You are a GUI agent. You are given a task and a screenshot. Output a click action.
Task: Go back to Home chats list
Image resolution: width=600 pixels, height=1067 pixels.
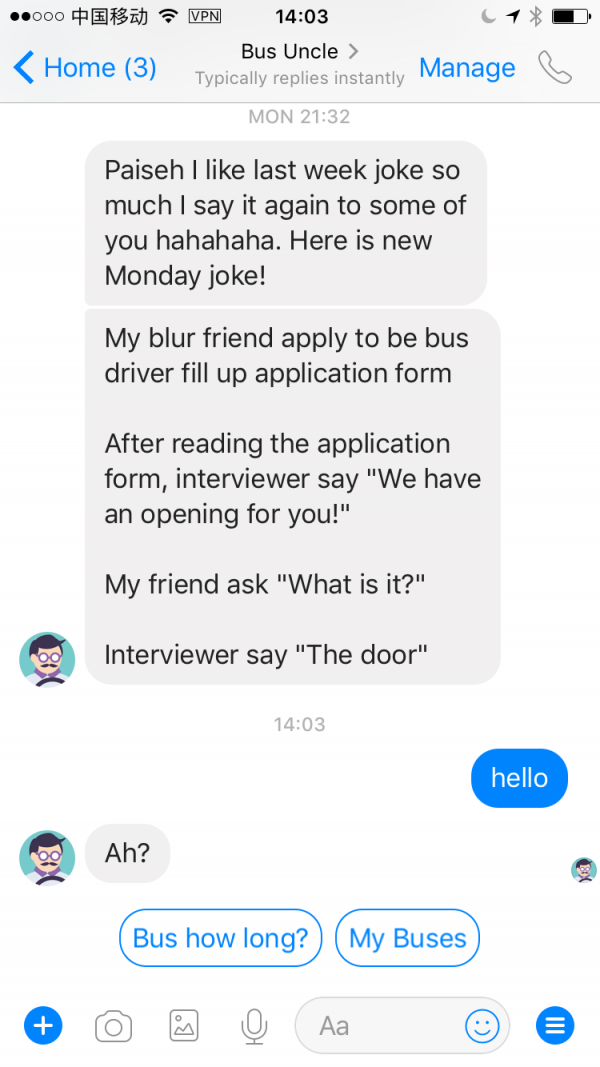pos(85,68)
